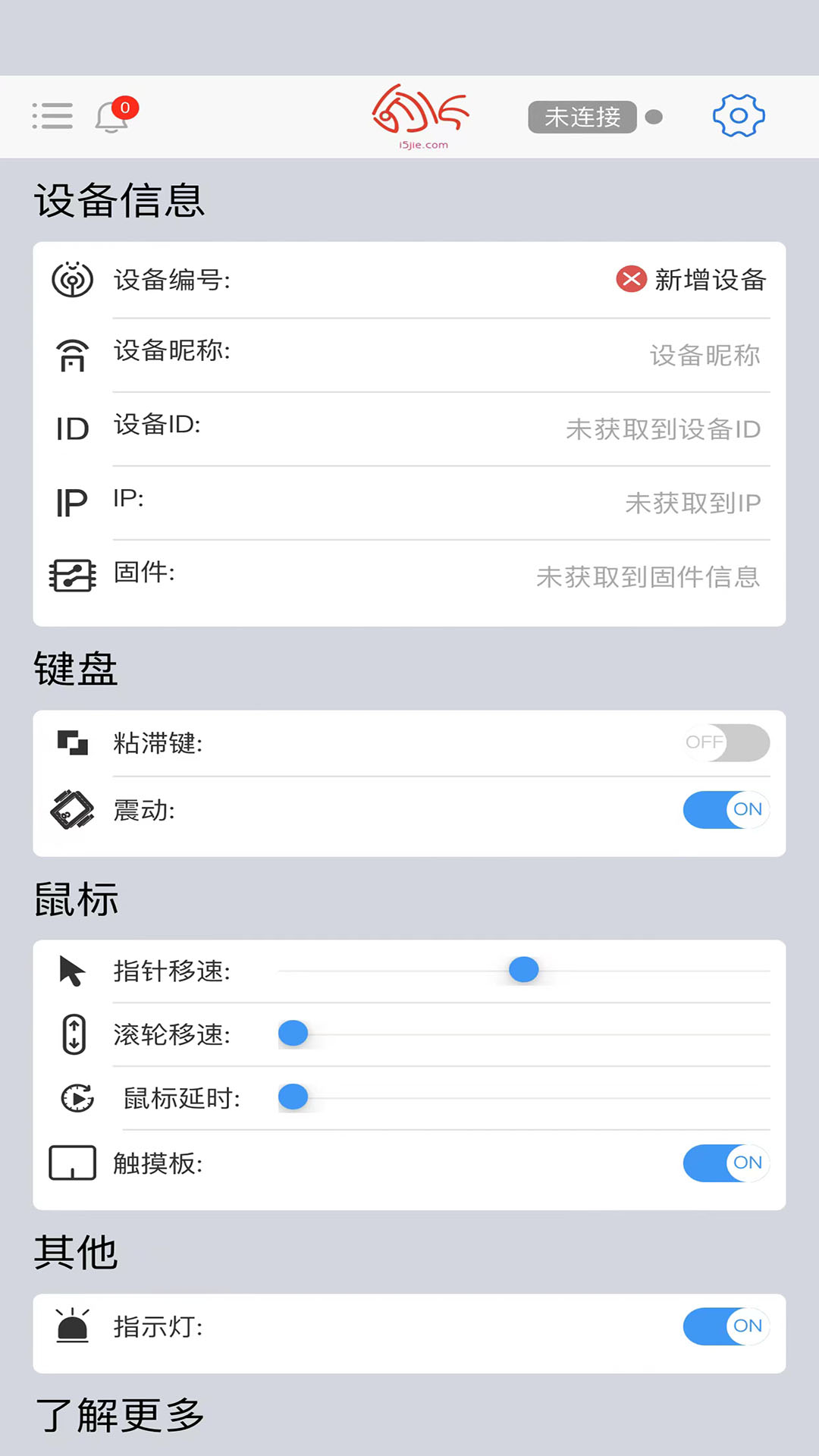Click the i5jie logo at the top

pos(421,115)
